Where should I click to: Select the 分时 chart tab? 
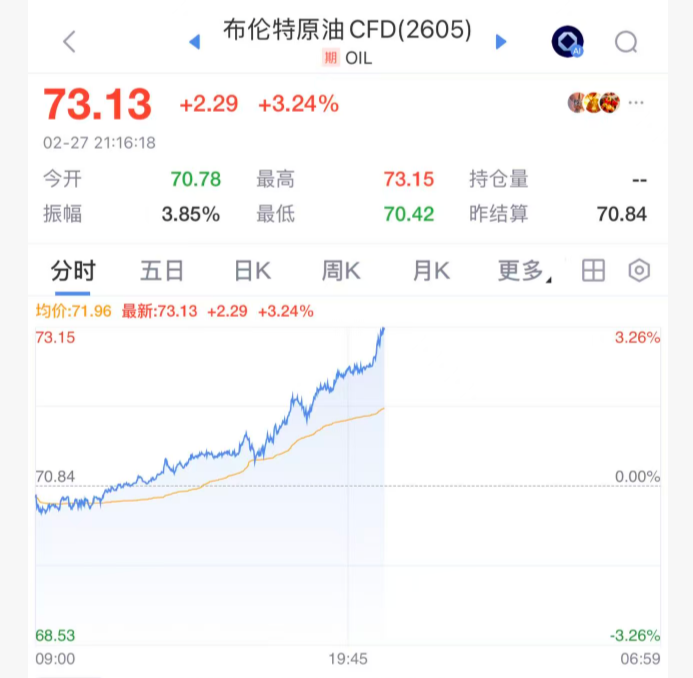pos(73,271)
